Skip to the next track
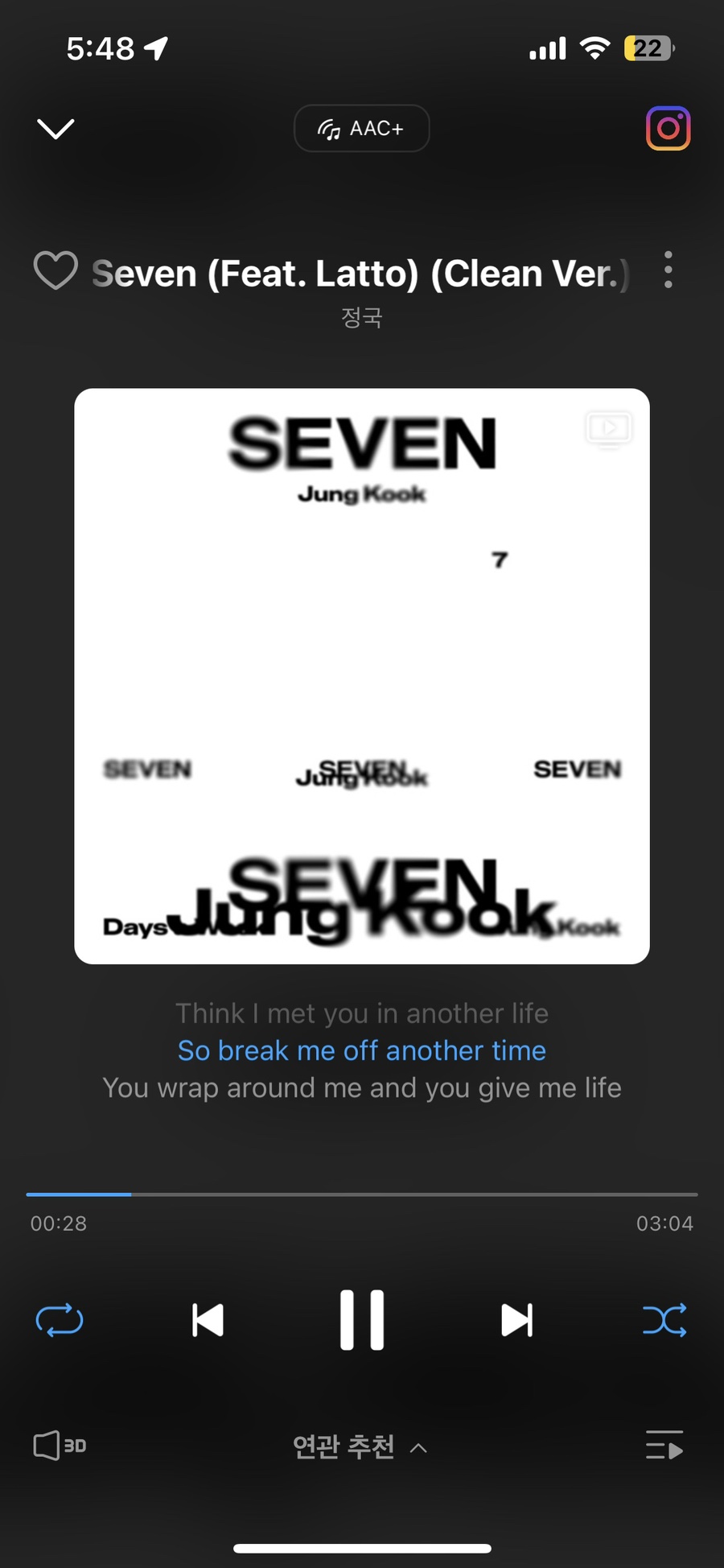Image resolution: width=724 pixels, height=1568 pixels. [x=516, y=1320]
